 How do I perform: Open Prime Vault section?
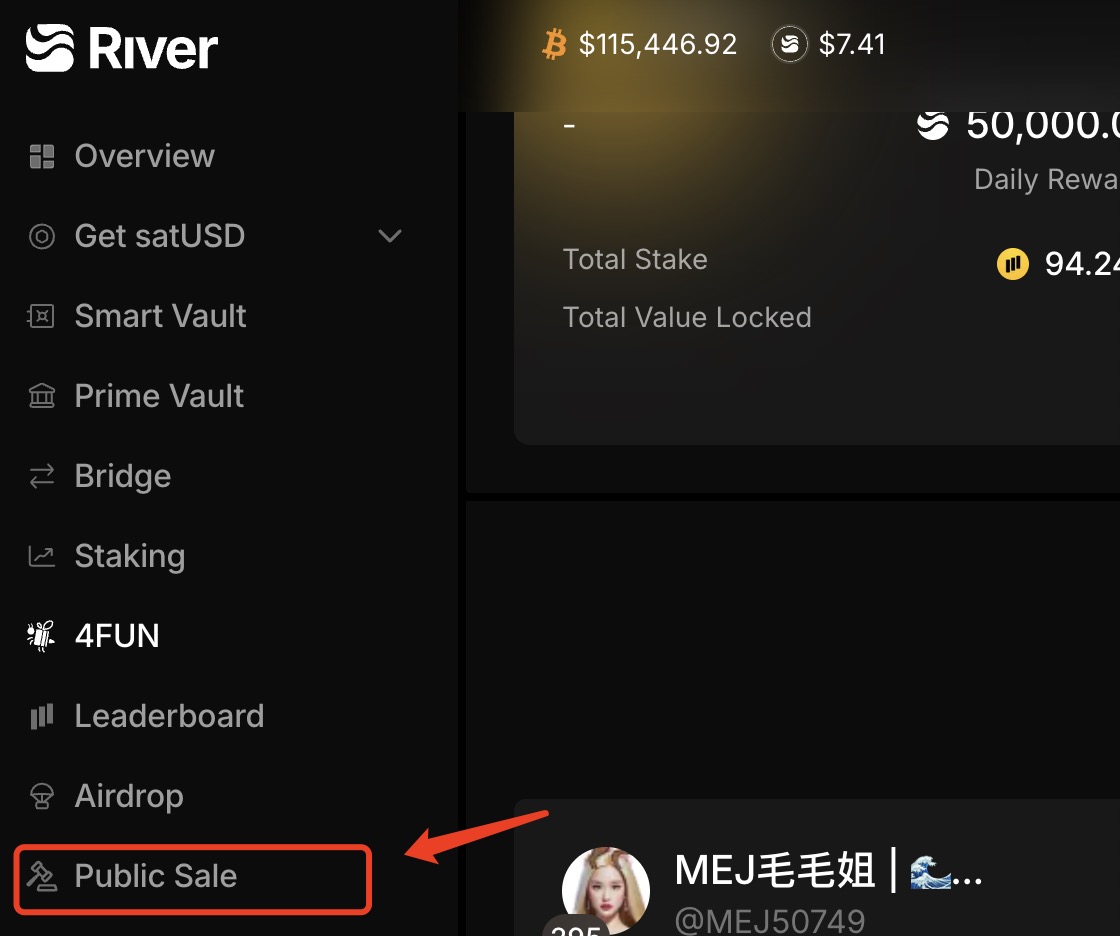coord(158,396)
